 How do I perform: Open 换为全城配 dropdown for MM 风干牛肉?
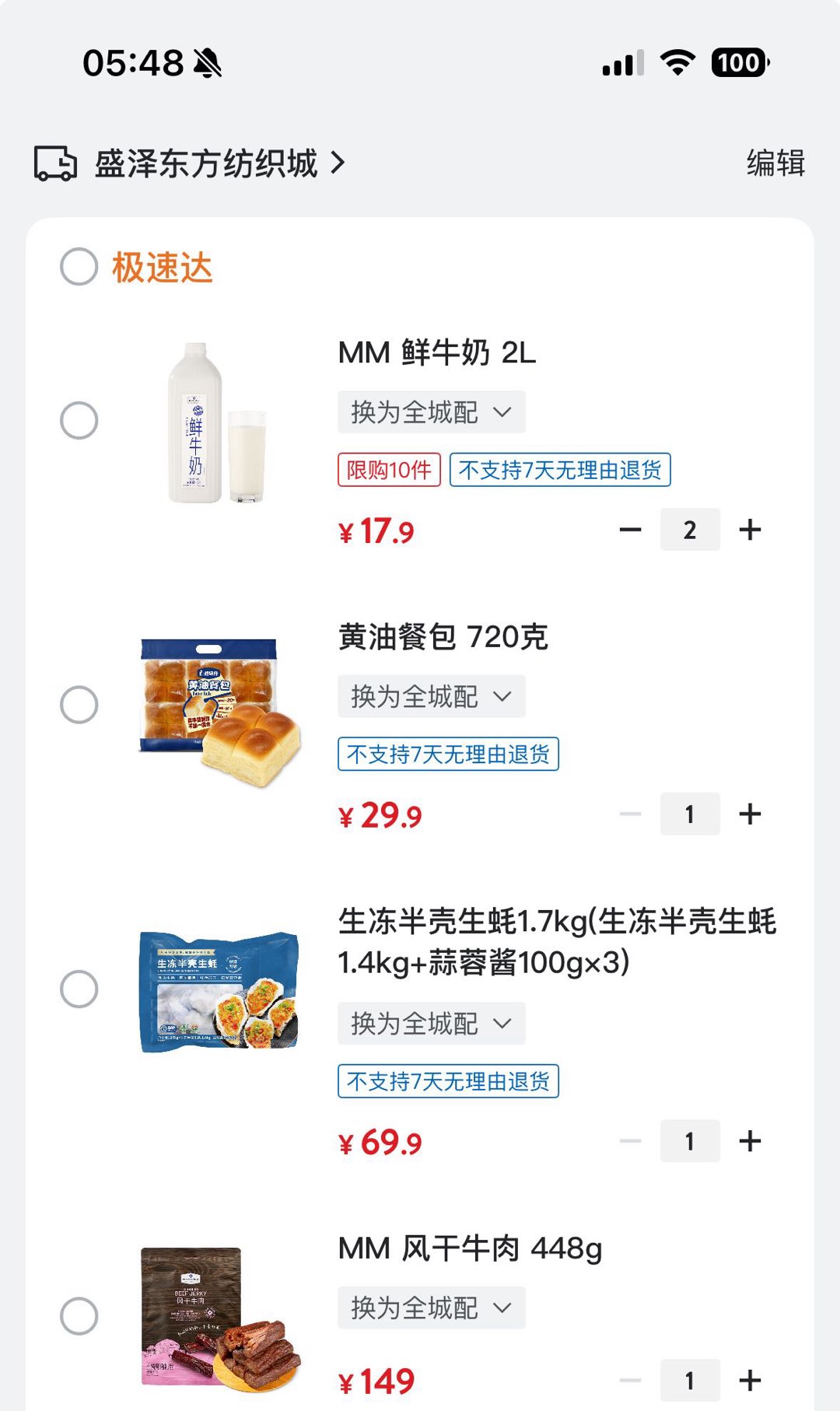click(431, 1308)
